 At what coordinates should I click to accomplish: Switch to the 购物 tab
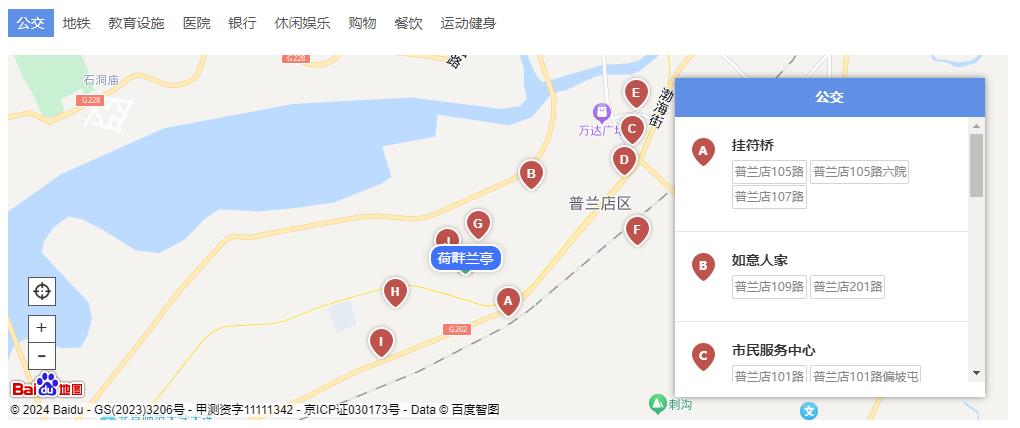click(x=362, y=23)
